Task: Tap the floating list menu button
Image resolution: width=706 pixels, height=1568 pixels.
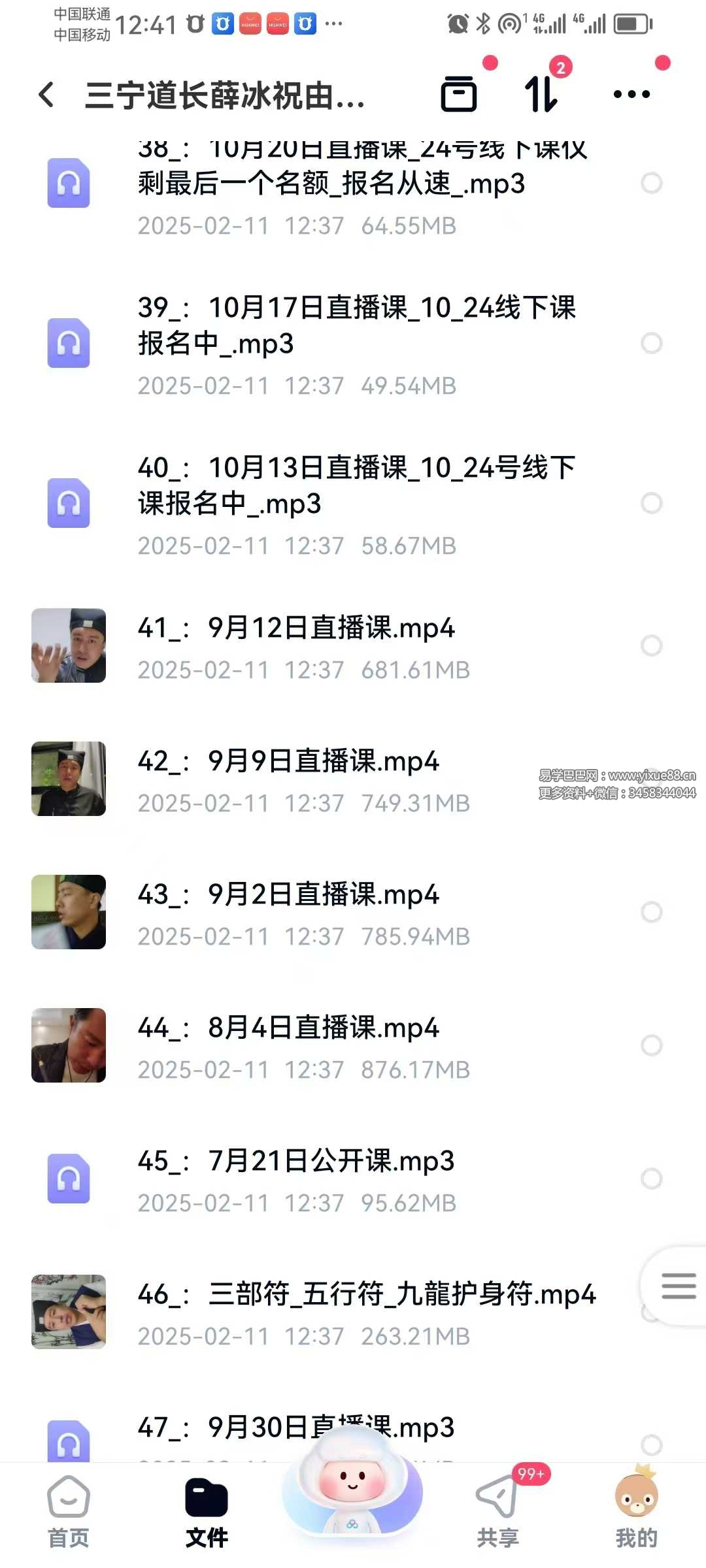Action: (x=679, y=1286)
